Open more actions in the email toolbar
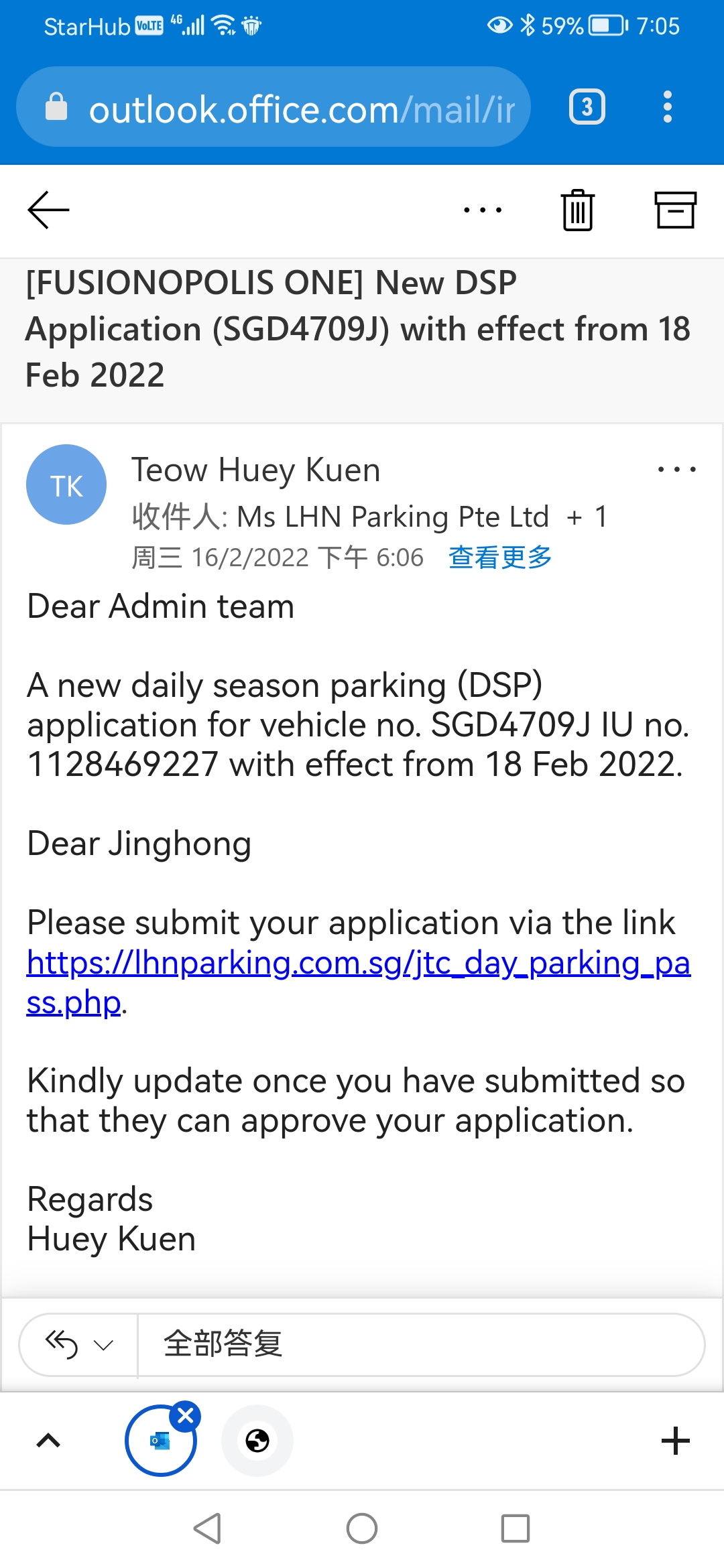This screenshot has width=724, height=1568. click(483, 210)
